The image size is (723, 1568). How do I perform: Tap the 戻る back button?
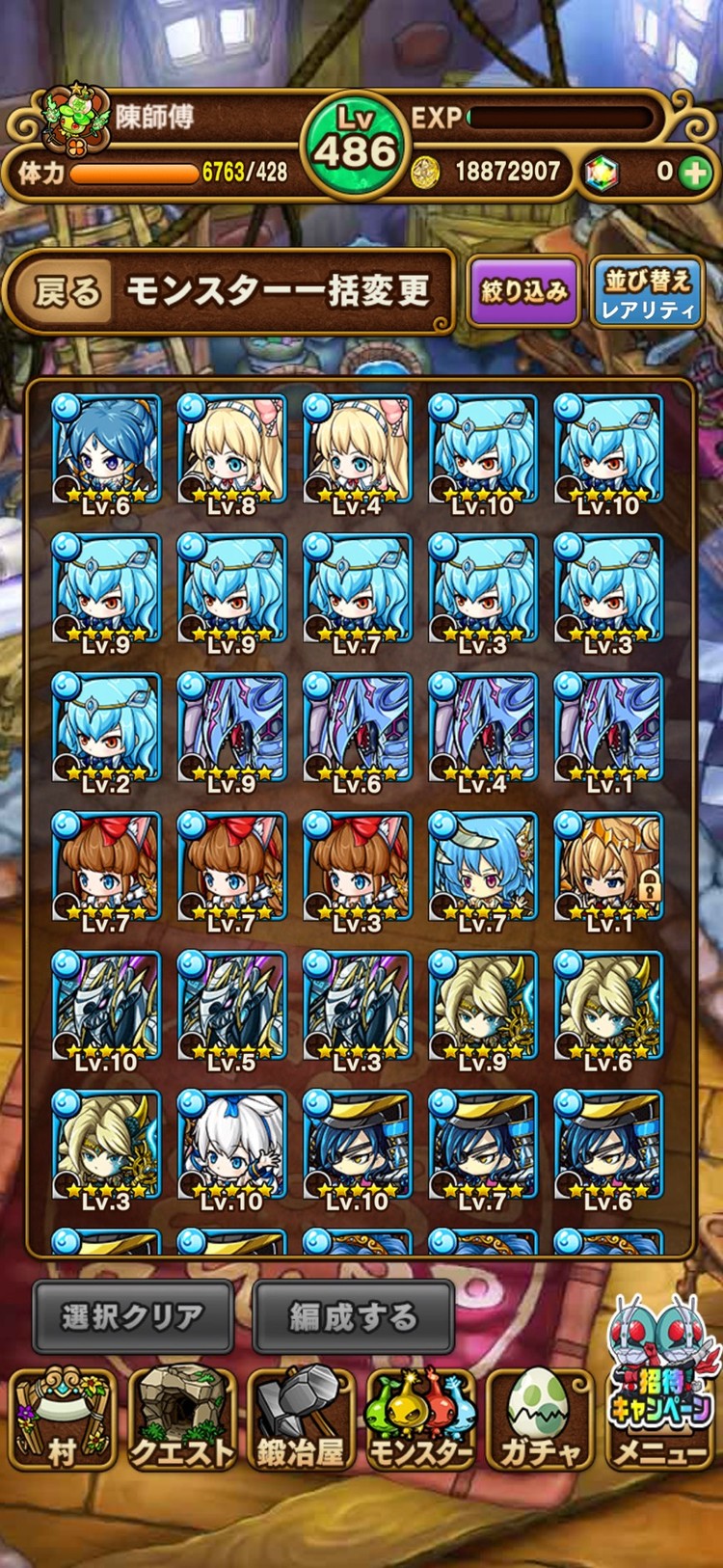[x=66, y=291]
